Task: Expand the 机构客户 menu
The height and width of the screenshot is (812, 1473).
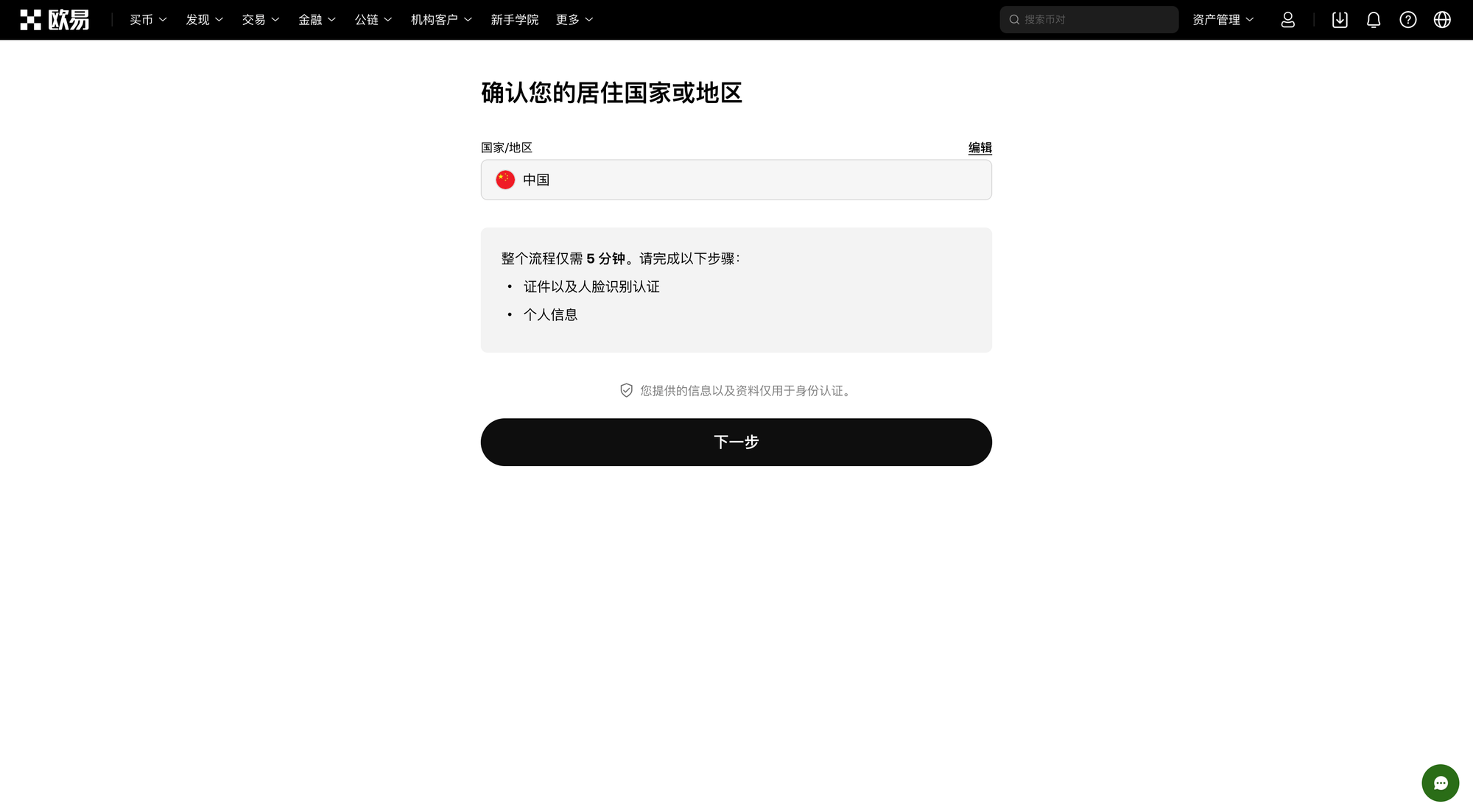Action: (x=440, y=20)
